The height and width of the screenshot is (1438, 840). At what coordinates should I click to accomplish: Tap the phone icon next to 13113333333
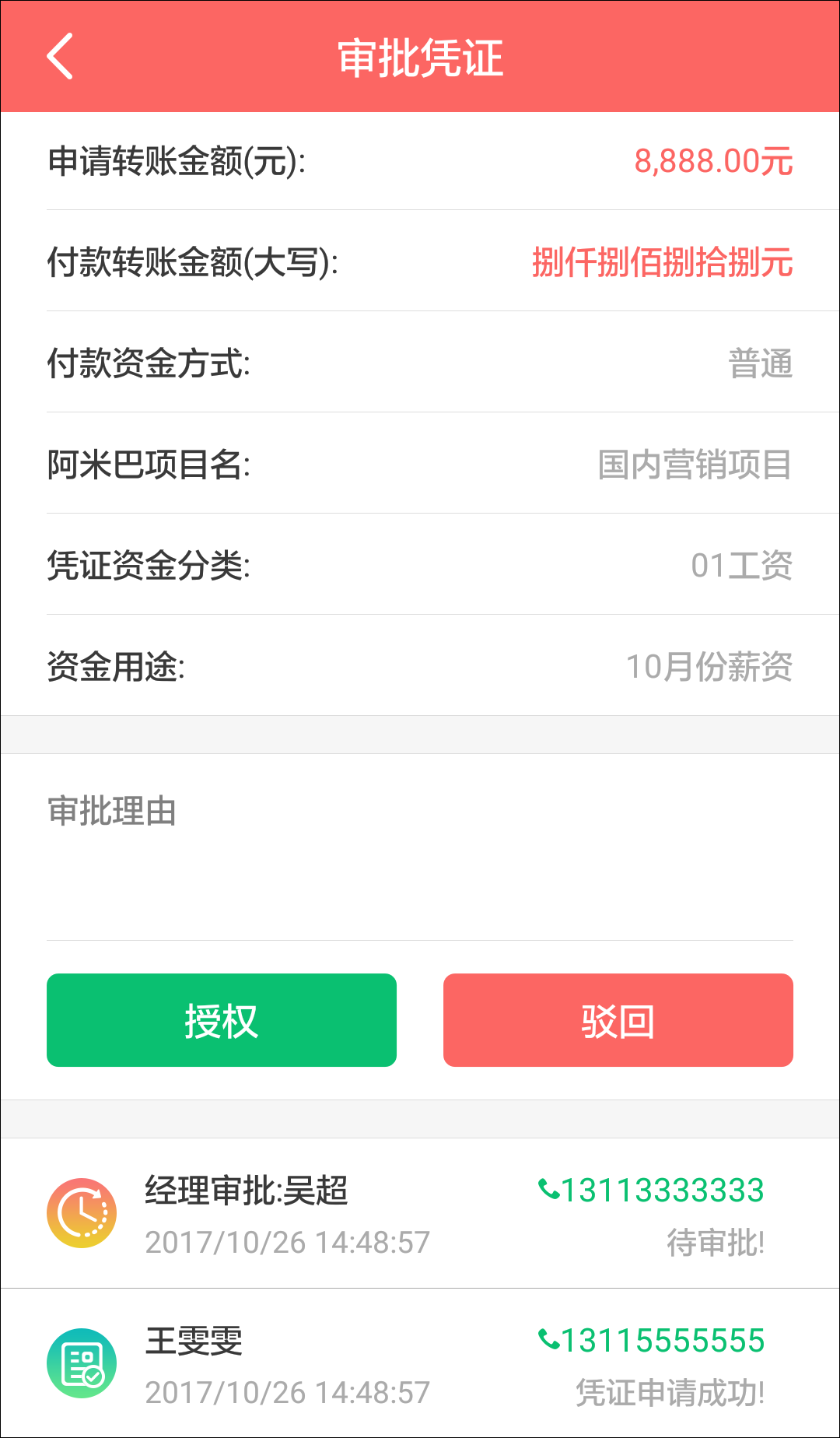coord(549,1189)
